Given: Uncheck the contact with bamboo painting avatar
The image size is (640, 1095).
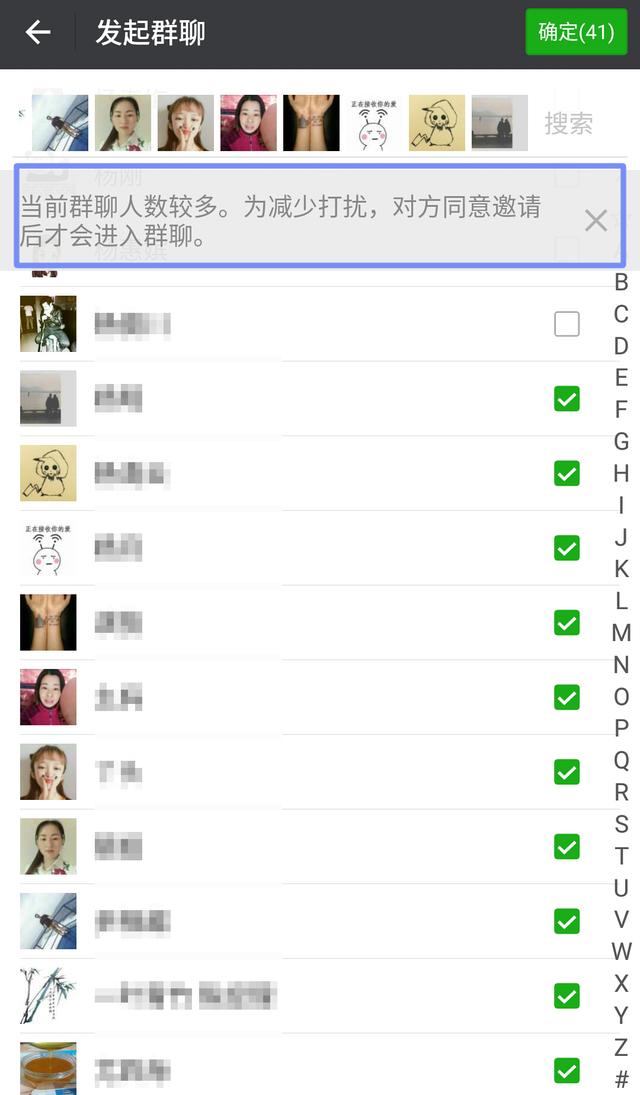Looking at the screenshot, I should pyautogui.click(x=567, y=996).
